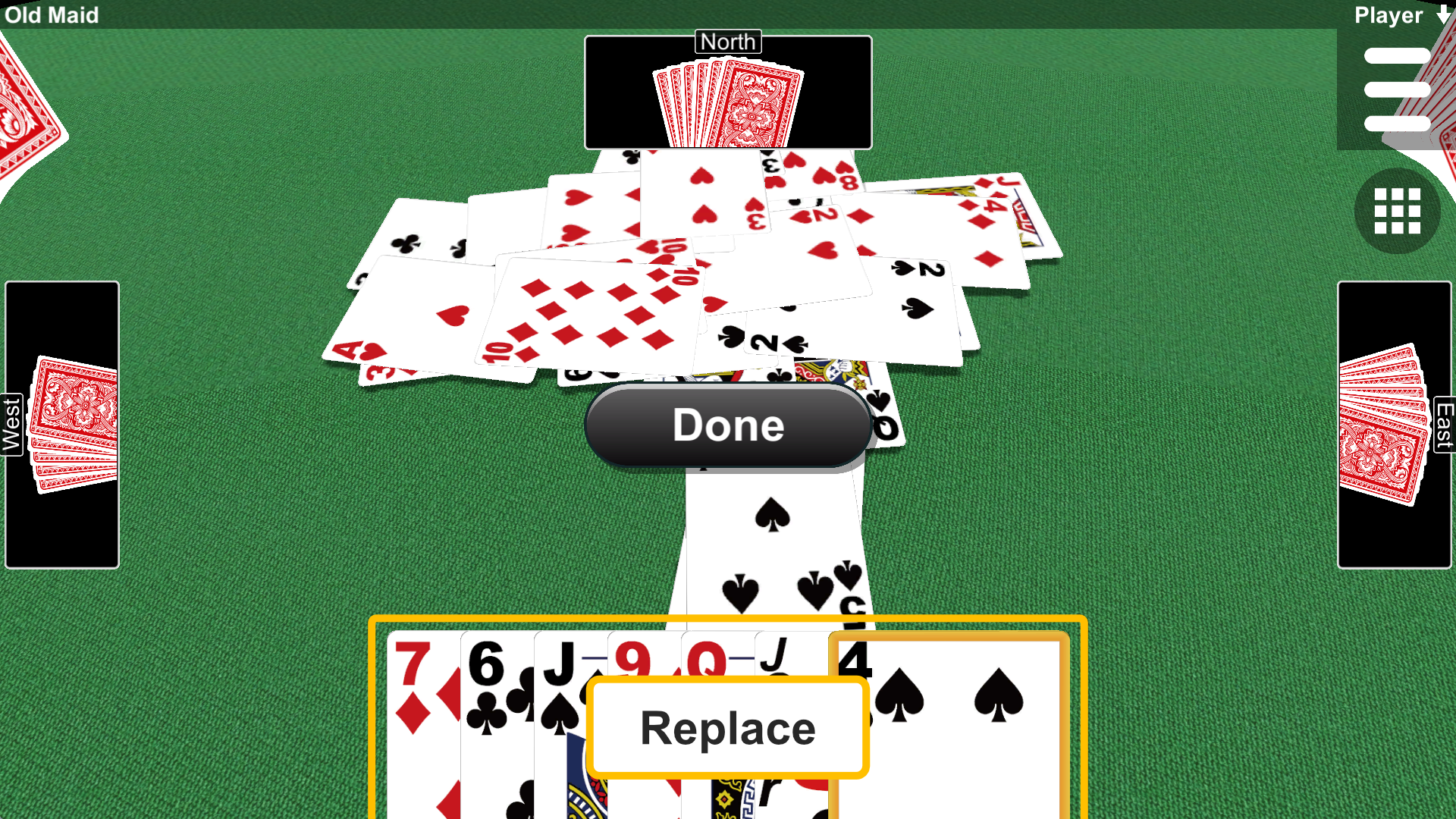Select the 6 of clubs card
Image resolution: width=1456 pixels, height=819 pixels.
coord(494,720)
